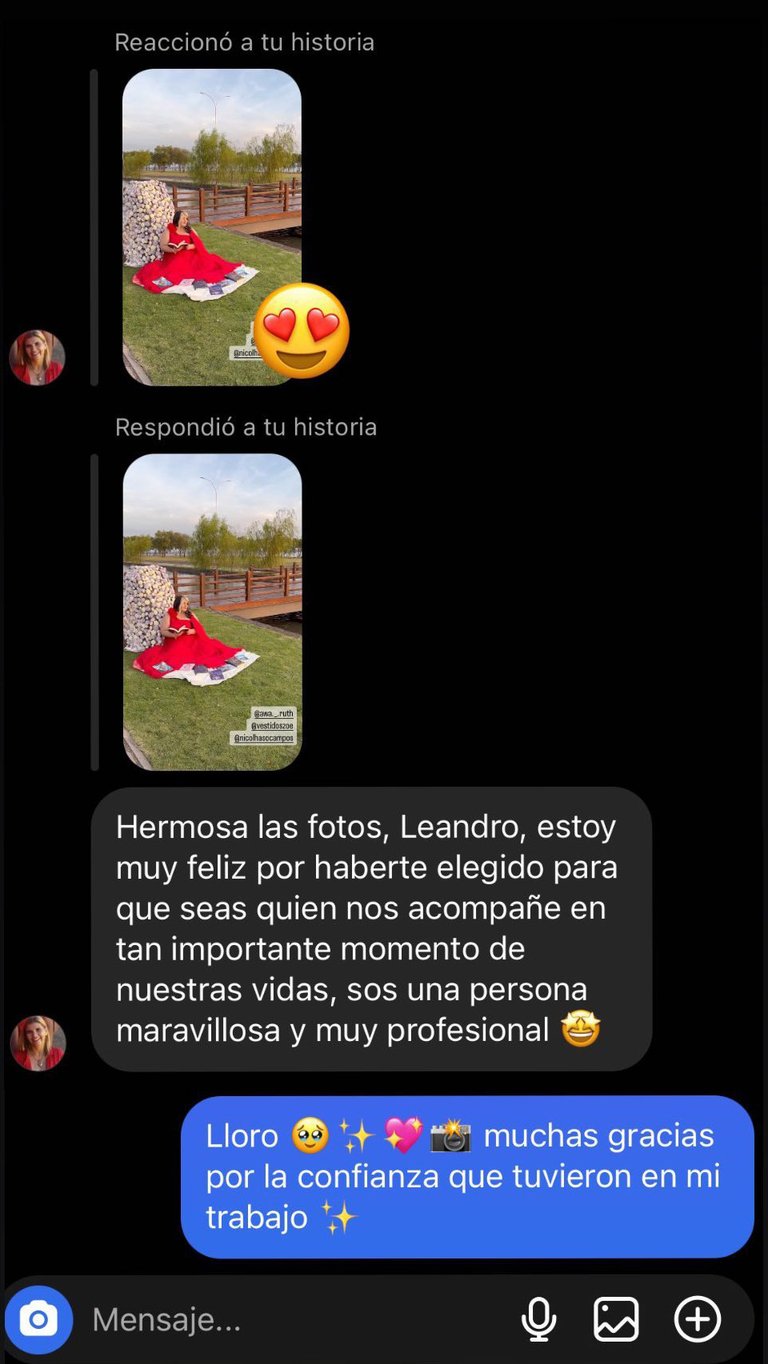Open the plus menu for more options
Viewport: 768px width, 1364px height.
click(697, 1320)
